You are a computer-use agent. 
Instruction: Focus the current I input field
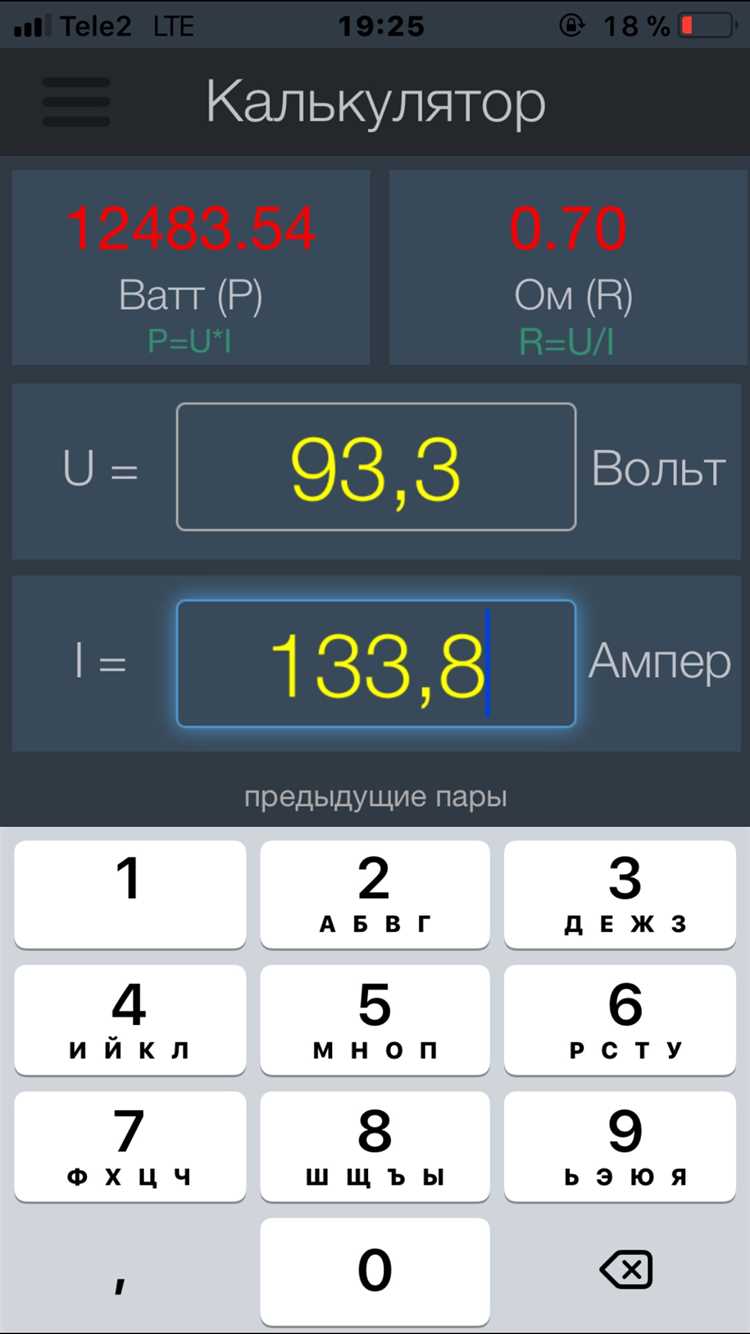tap(376, 663)
